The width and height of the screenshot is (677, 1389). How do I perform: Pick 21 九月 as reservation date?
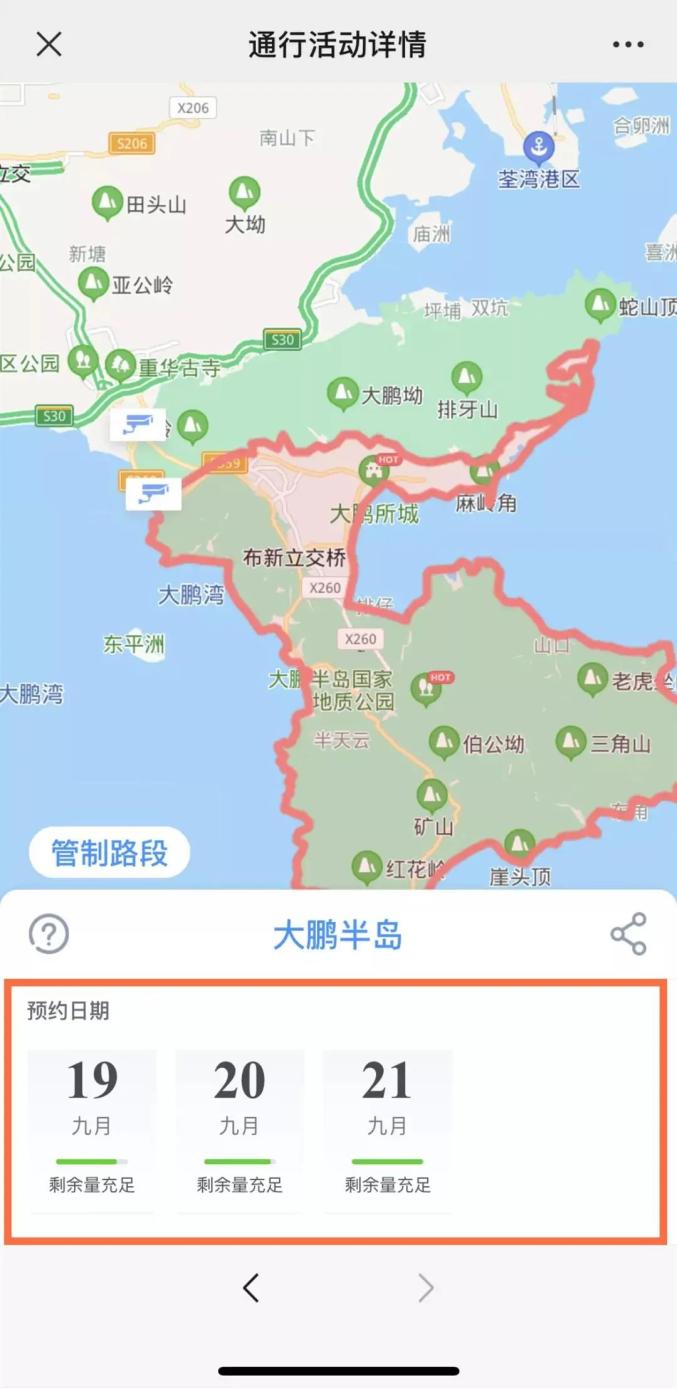tap(387, 1128)
